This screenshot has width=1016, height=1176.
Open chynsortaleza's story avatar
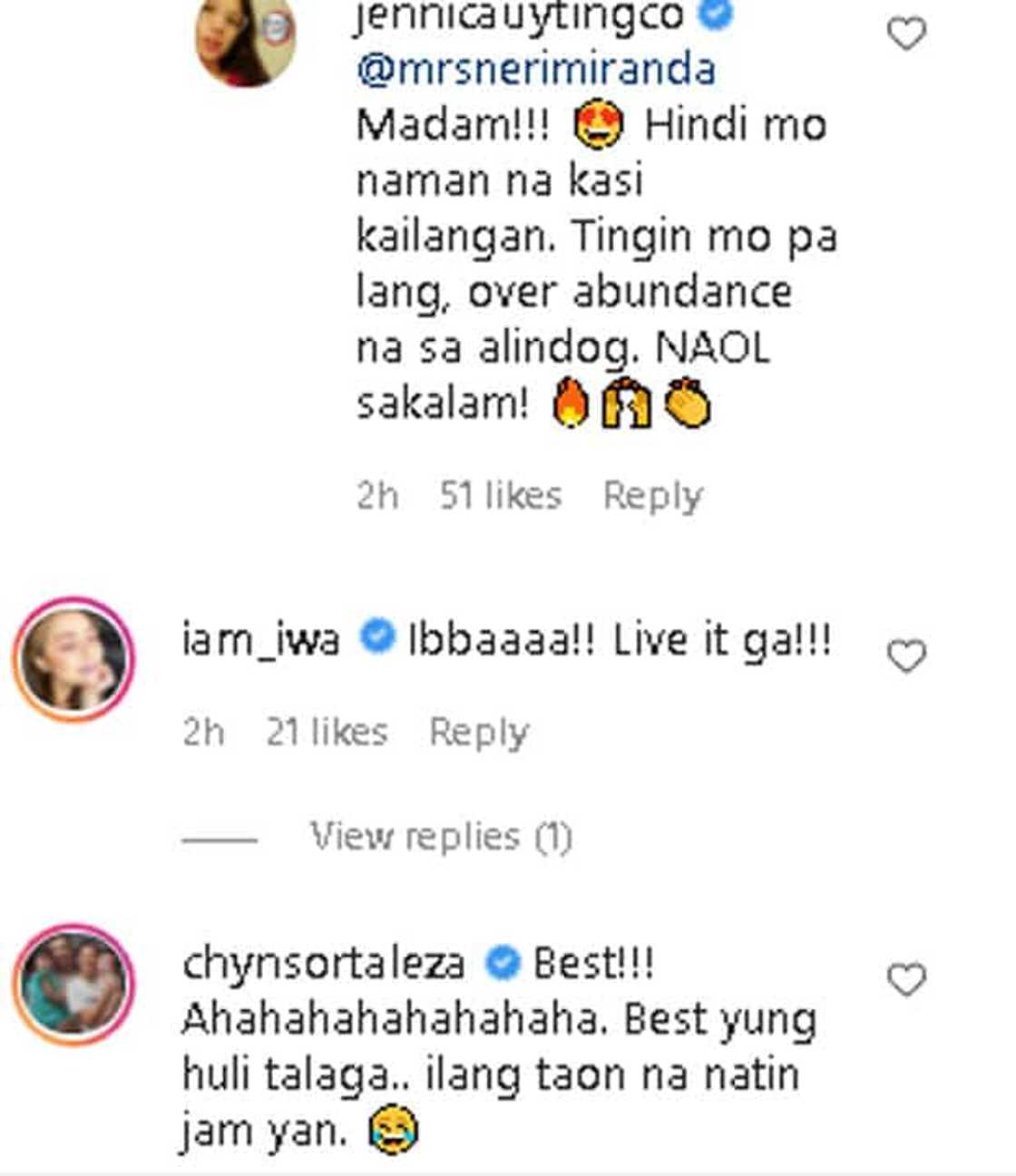tap(73, 985)
